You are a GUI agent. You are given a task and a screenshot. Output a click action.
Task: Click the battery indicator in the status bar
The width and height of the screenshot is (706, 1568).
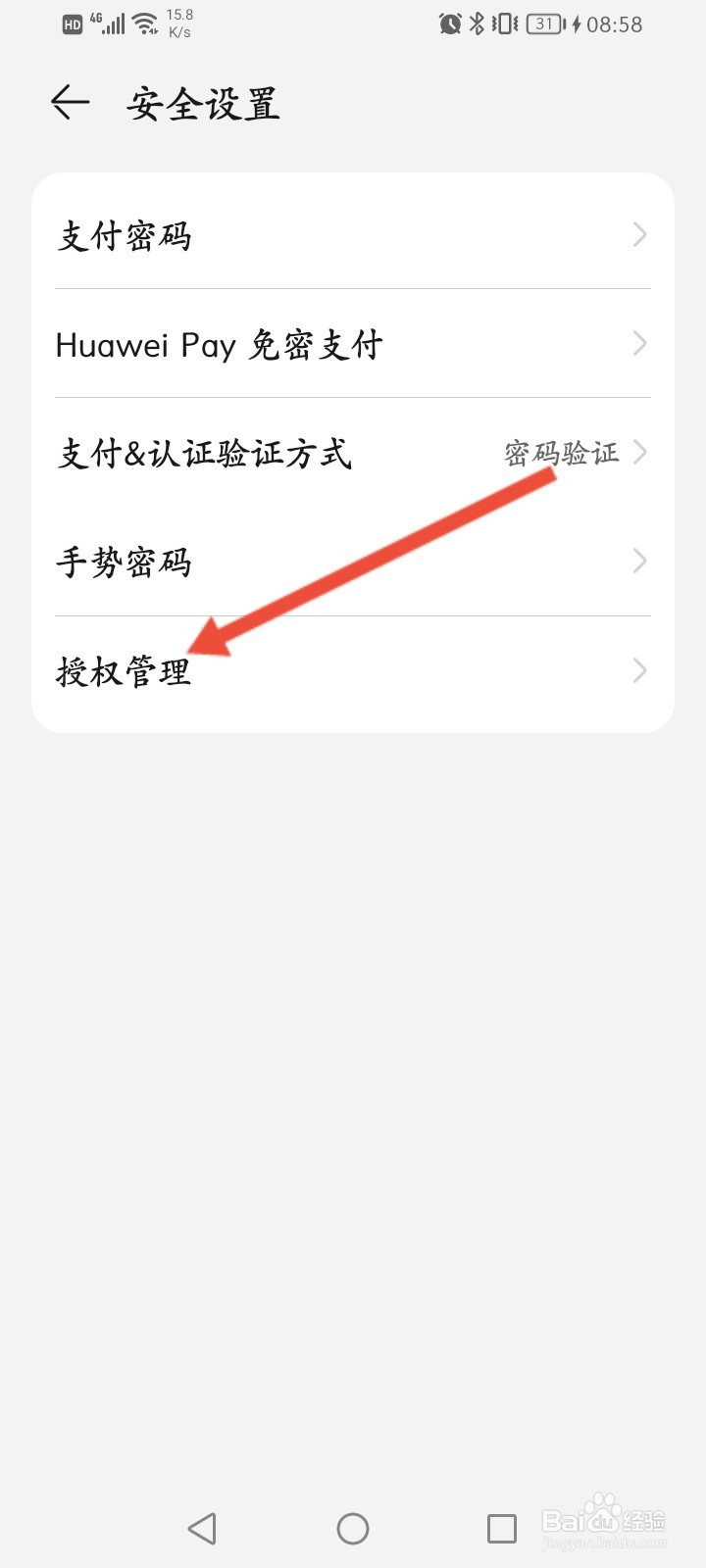point(540,24)
